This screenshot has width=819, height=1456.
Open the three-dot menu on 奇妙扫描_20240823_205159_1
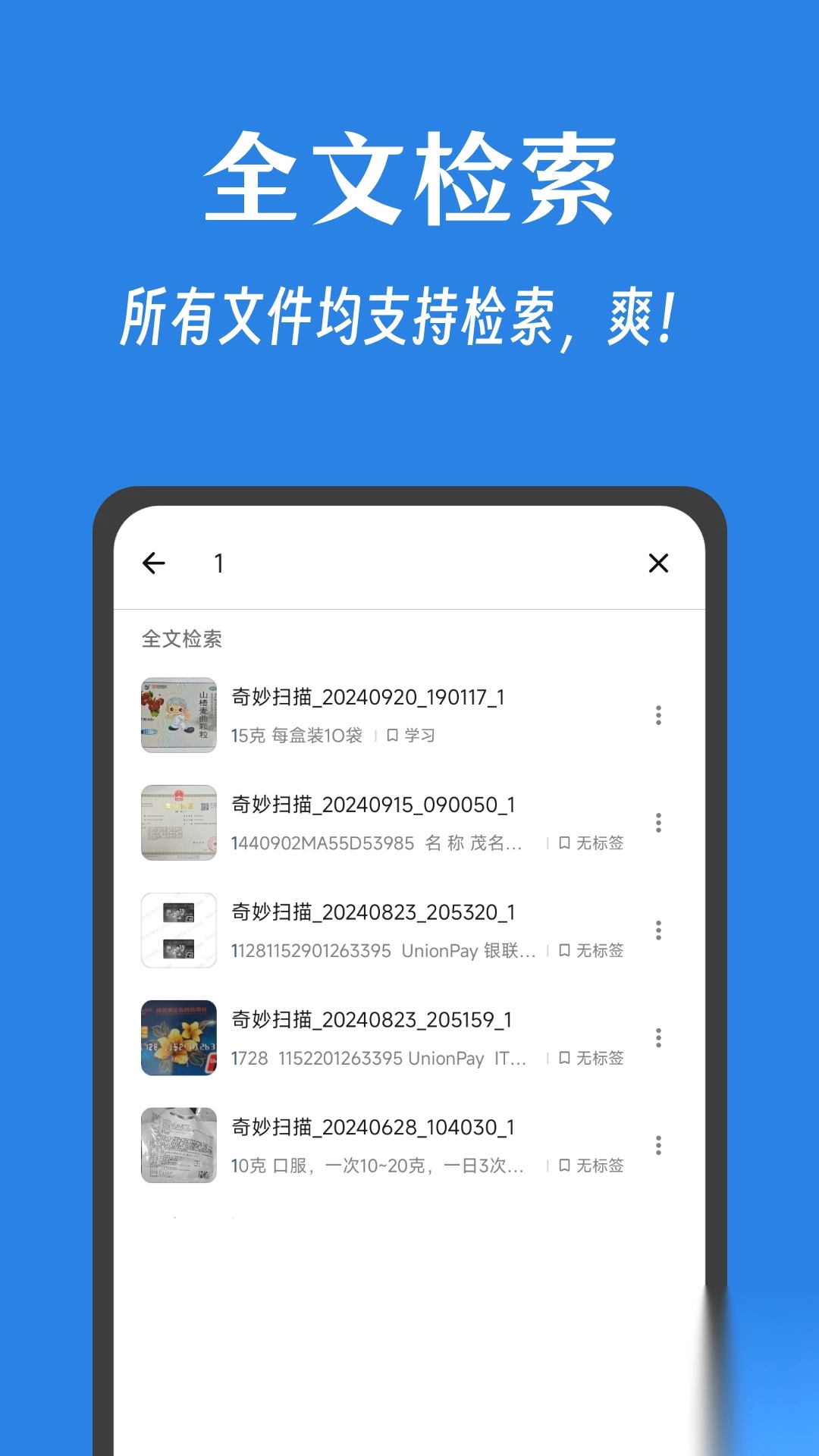[658, 1036]
